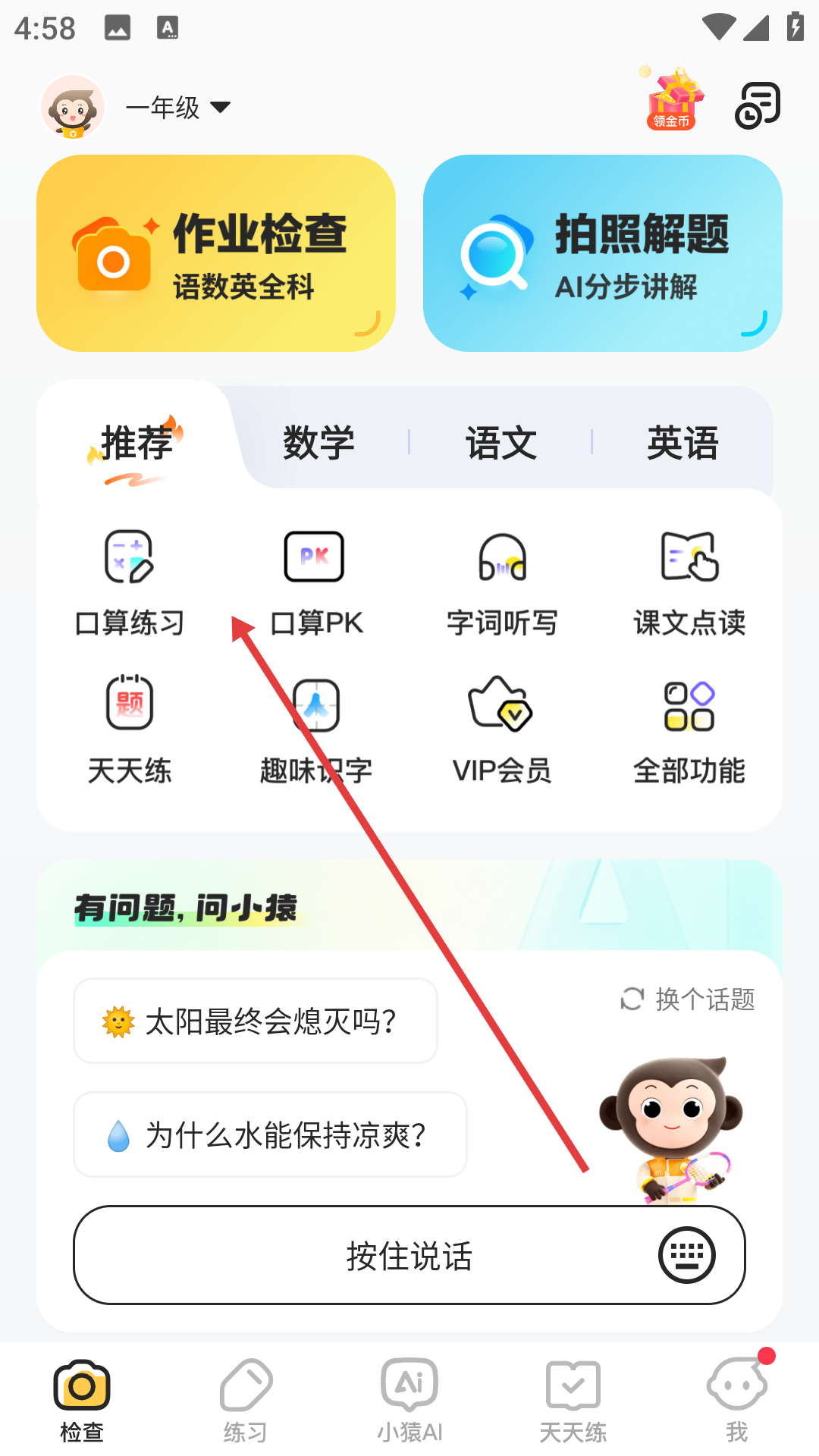Switch to the 数学 tab

pyautogui.click(x=318, y=442)
